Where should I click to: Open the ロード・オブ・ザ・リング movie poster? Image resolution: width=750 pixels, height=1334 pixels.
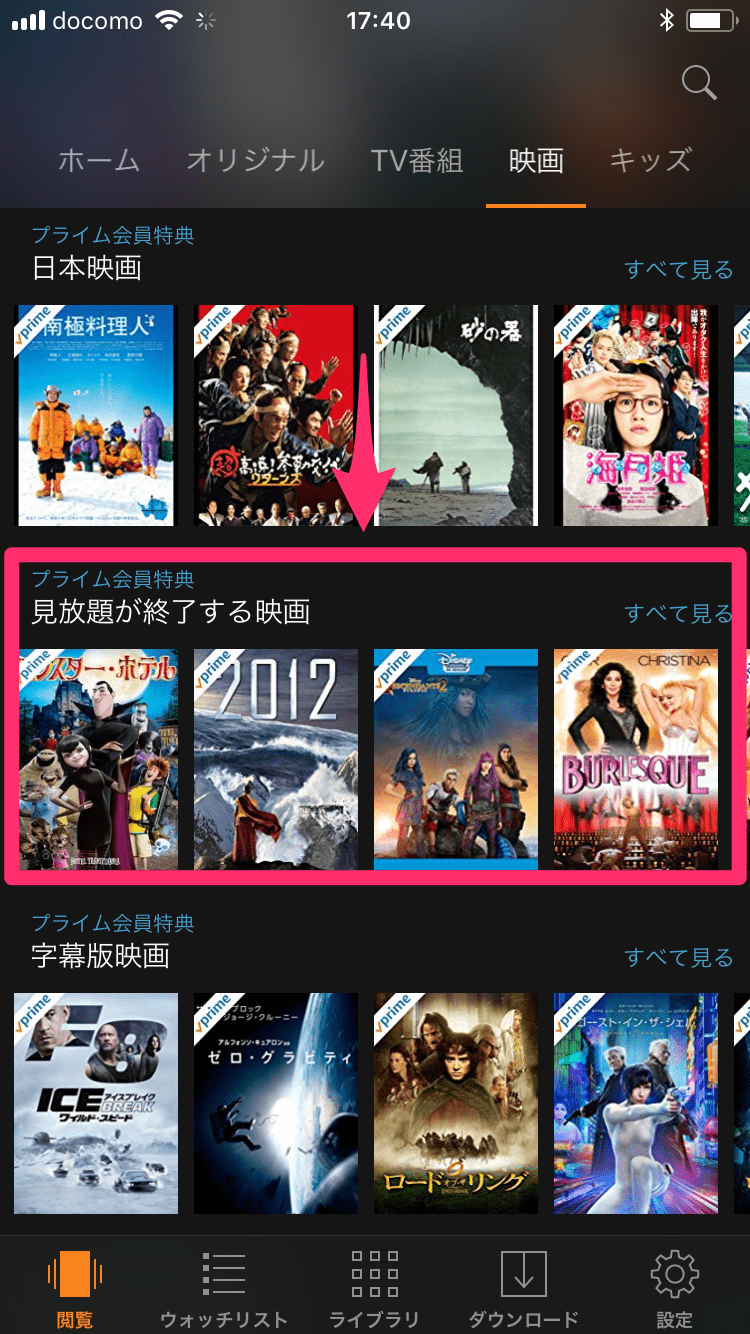[x=456, y=1103]
